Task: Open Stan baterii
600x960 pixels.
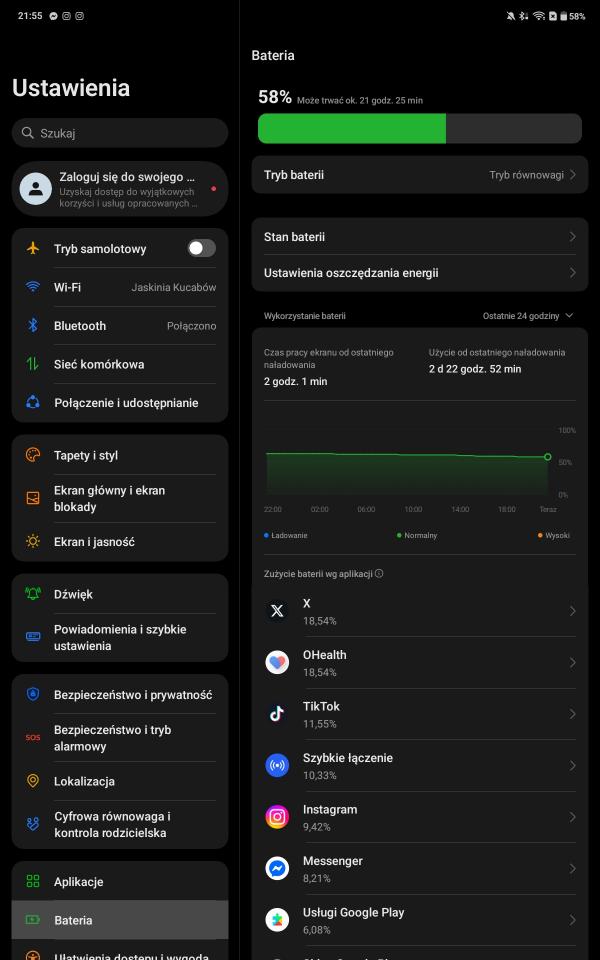Action: click(x=420, y=237)
